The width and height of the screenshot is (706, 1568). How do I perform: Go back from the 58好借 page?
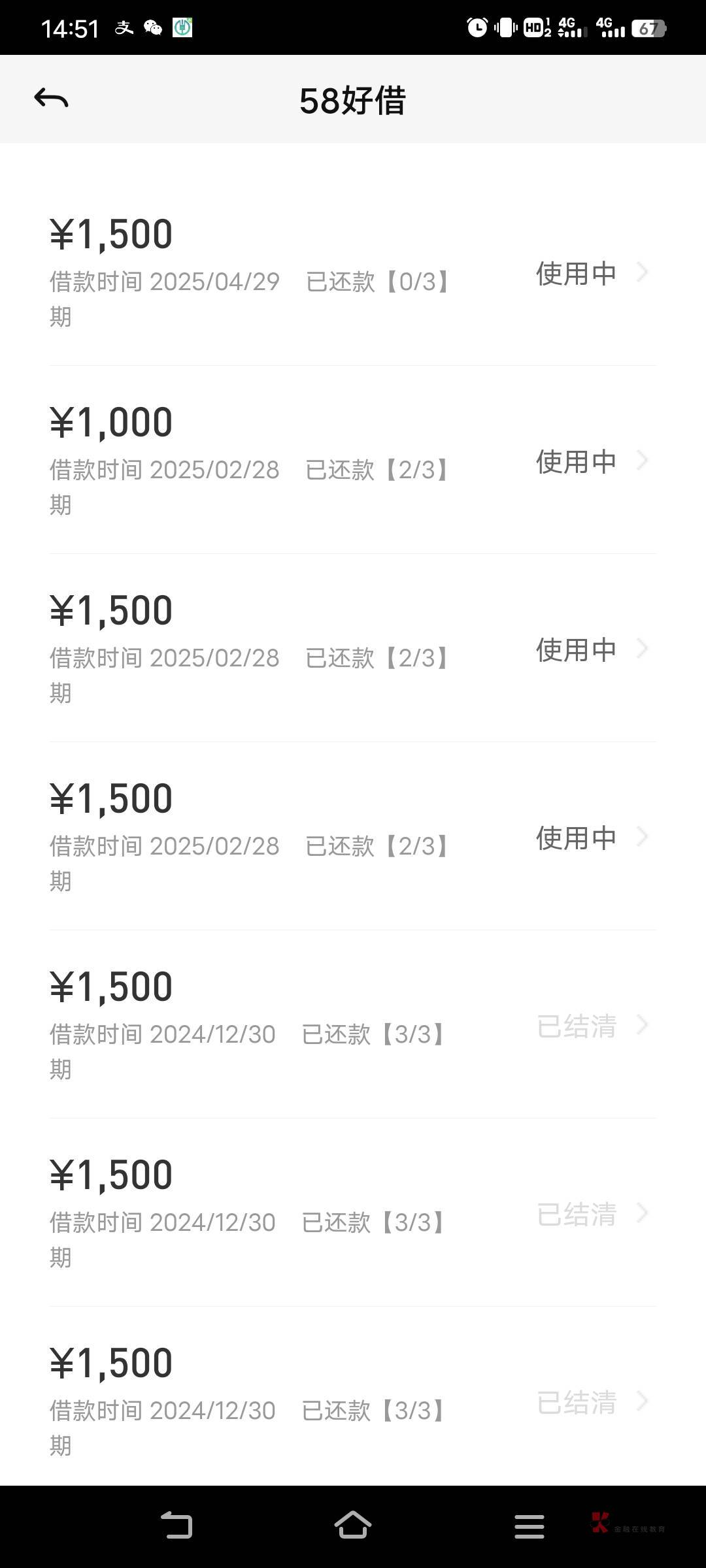click(x=51, y=99)
